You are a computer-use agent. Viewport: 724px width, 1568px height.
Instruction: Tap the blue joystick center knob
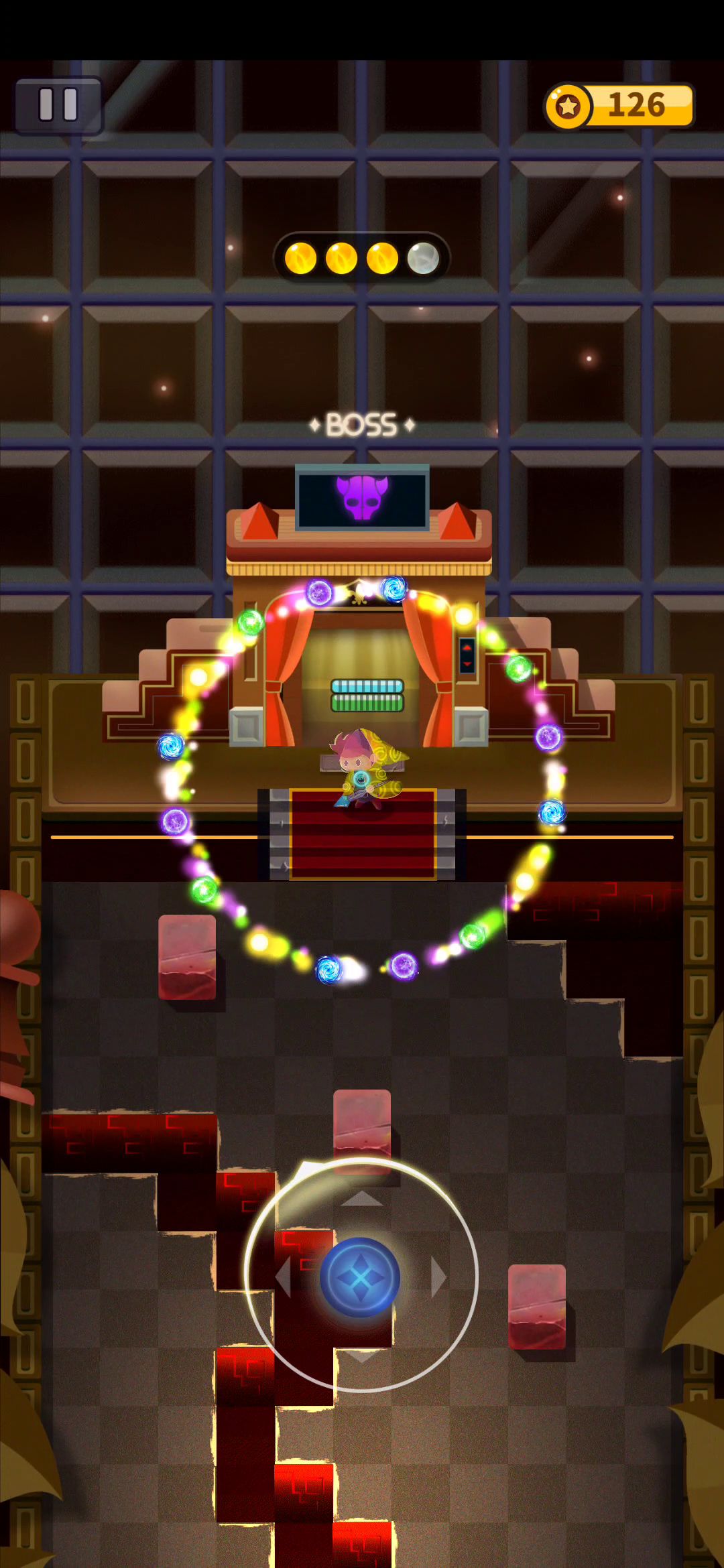tap(360, 1277)
